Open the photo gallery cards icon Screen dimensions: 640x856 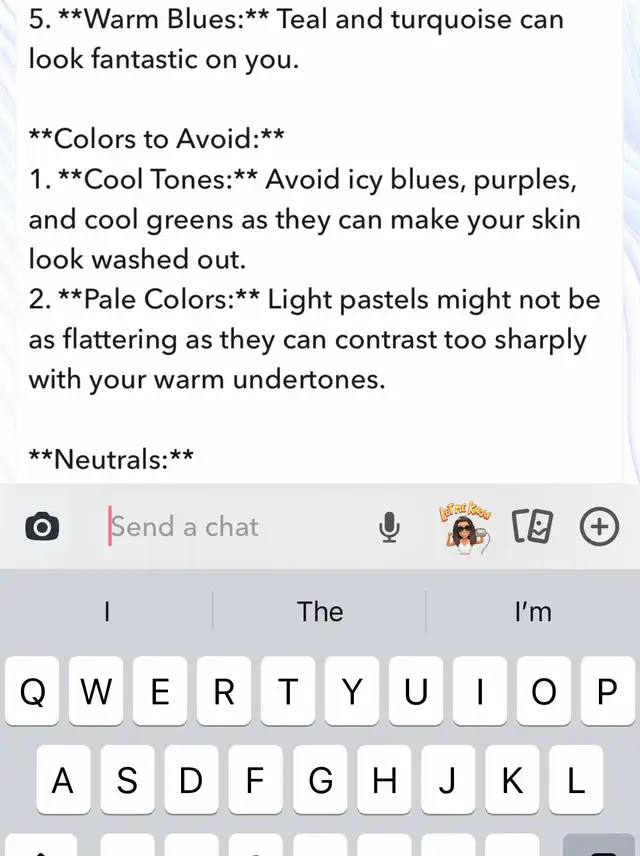pos(532,527)
